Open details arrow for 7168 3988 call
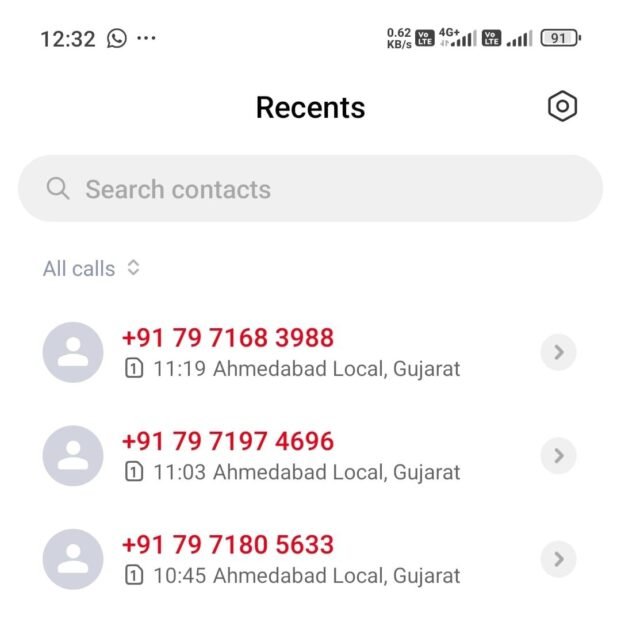The image size is (621, 630). tap(558, 352)
